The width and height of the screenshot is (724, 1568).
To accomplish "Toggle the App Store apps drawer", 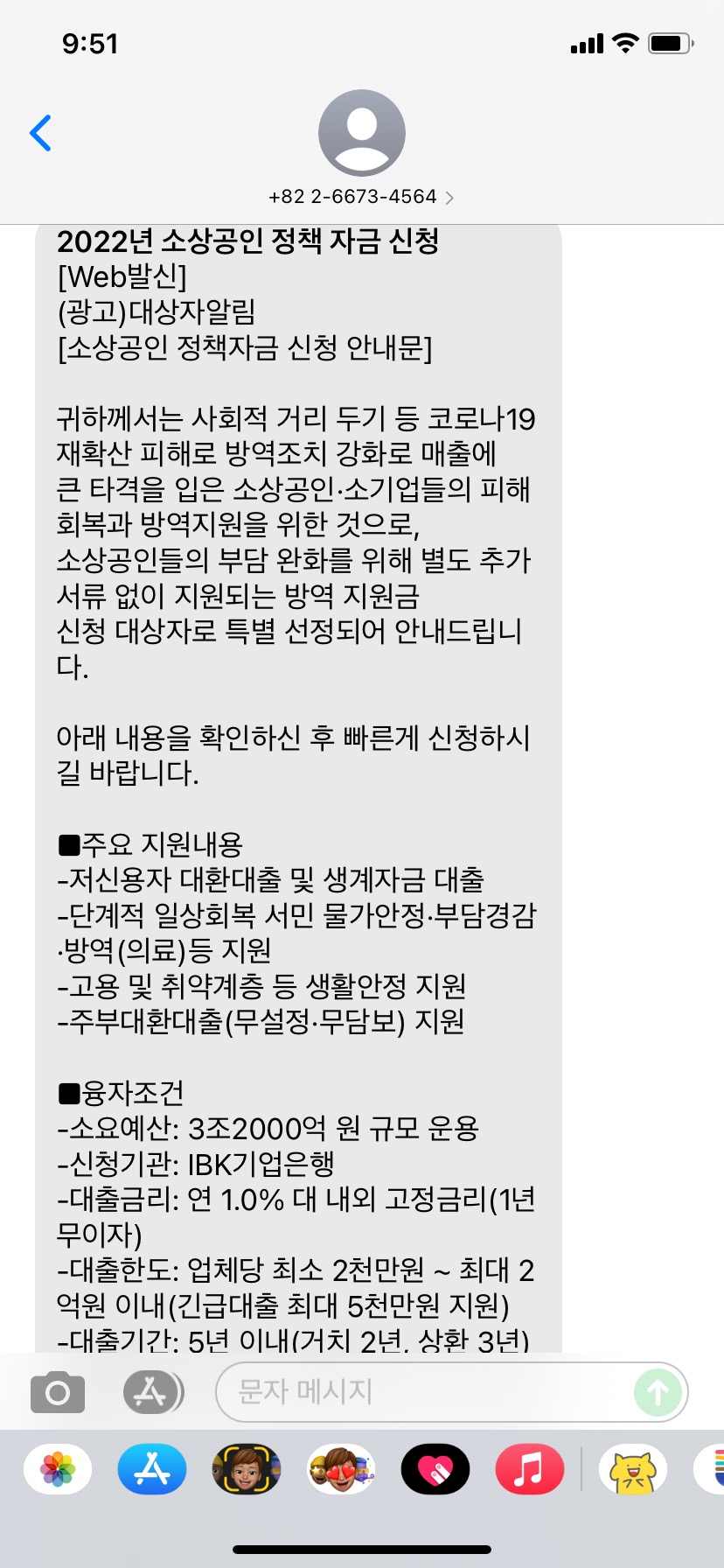I will pos(152,1392).
